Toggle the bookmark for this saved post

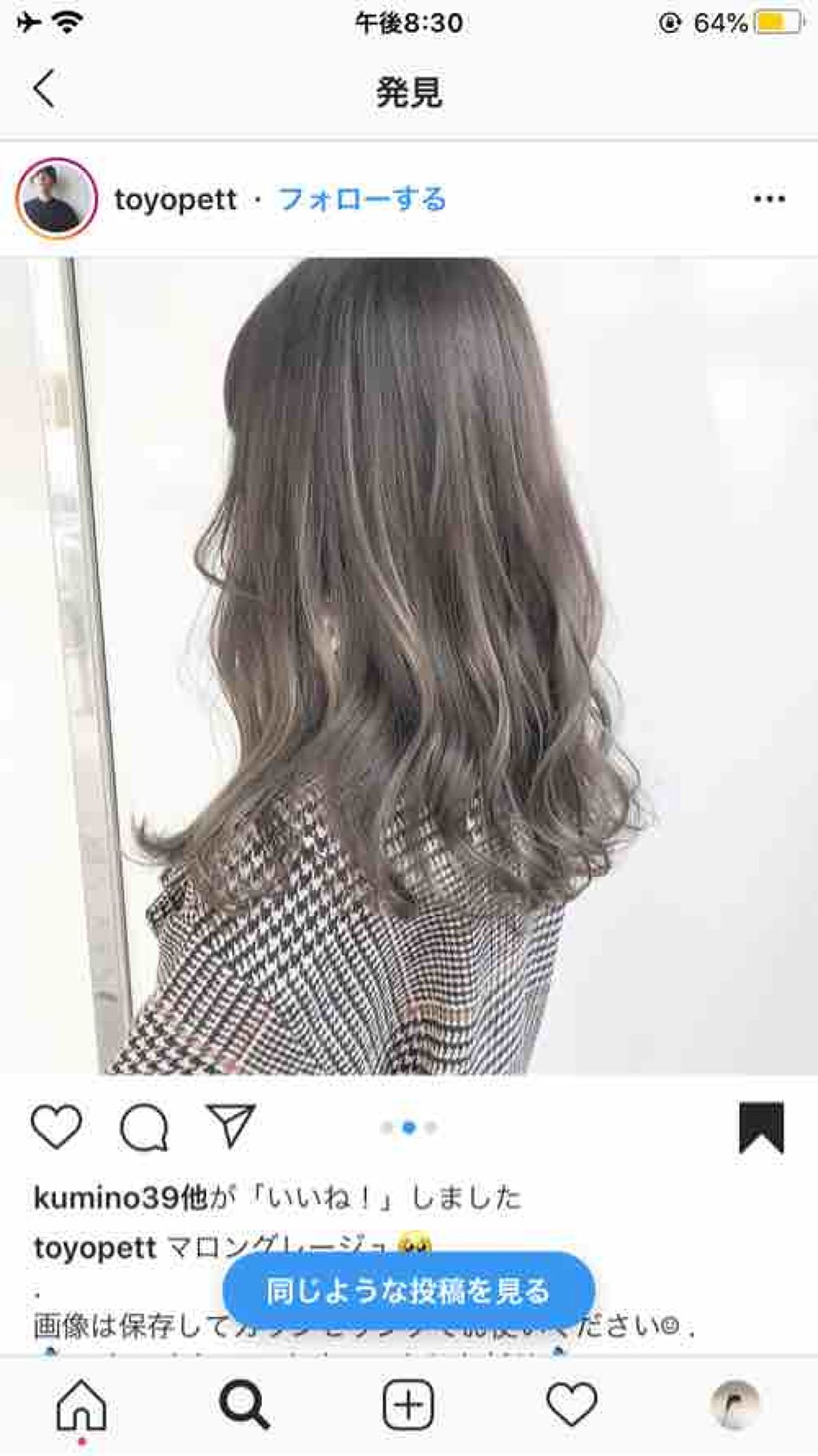coord(760,1127)
